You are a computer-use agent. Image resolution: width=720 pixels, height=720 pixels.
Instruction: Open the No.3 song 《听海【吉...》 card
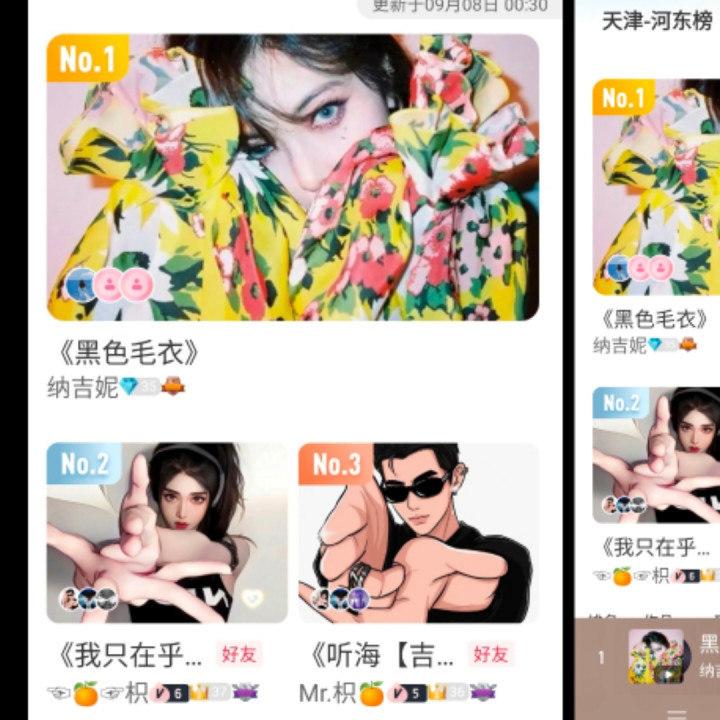point(418,533)
